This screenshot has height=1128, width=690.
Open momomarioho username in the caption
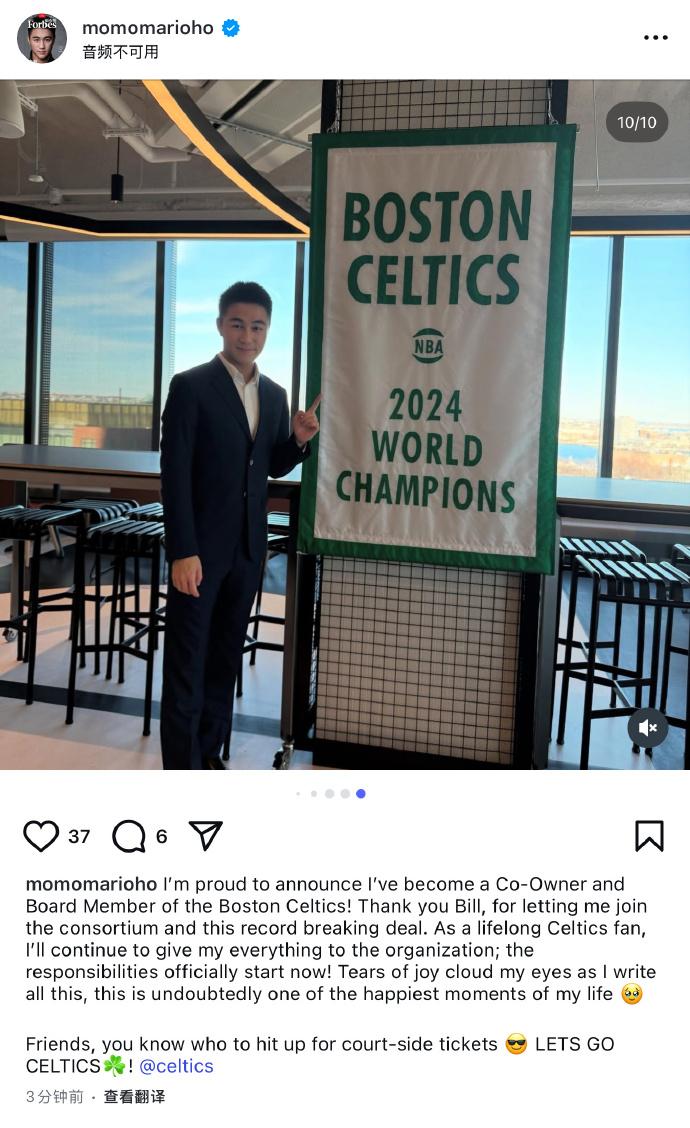pyautogui.click(x=91, y=884)
